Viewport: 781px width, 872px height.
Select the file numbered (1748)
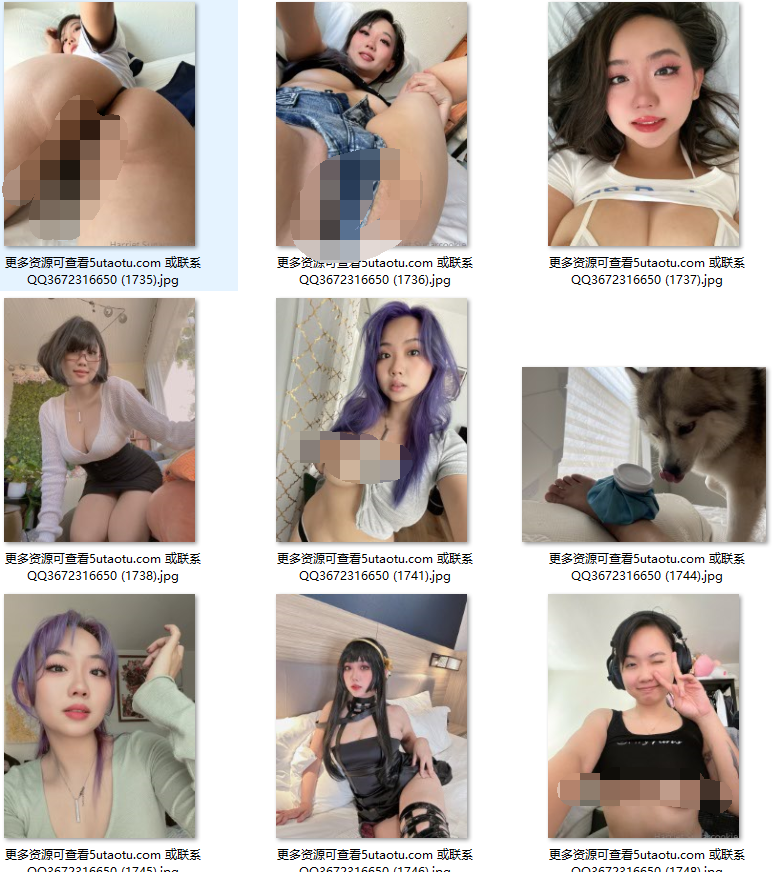[x=644, y=716]
